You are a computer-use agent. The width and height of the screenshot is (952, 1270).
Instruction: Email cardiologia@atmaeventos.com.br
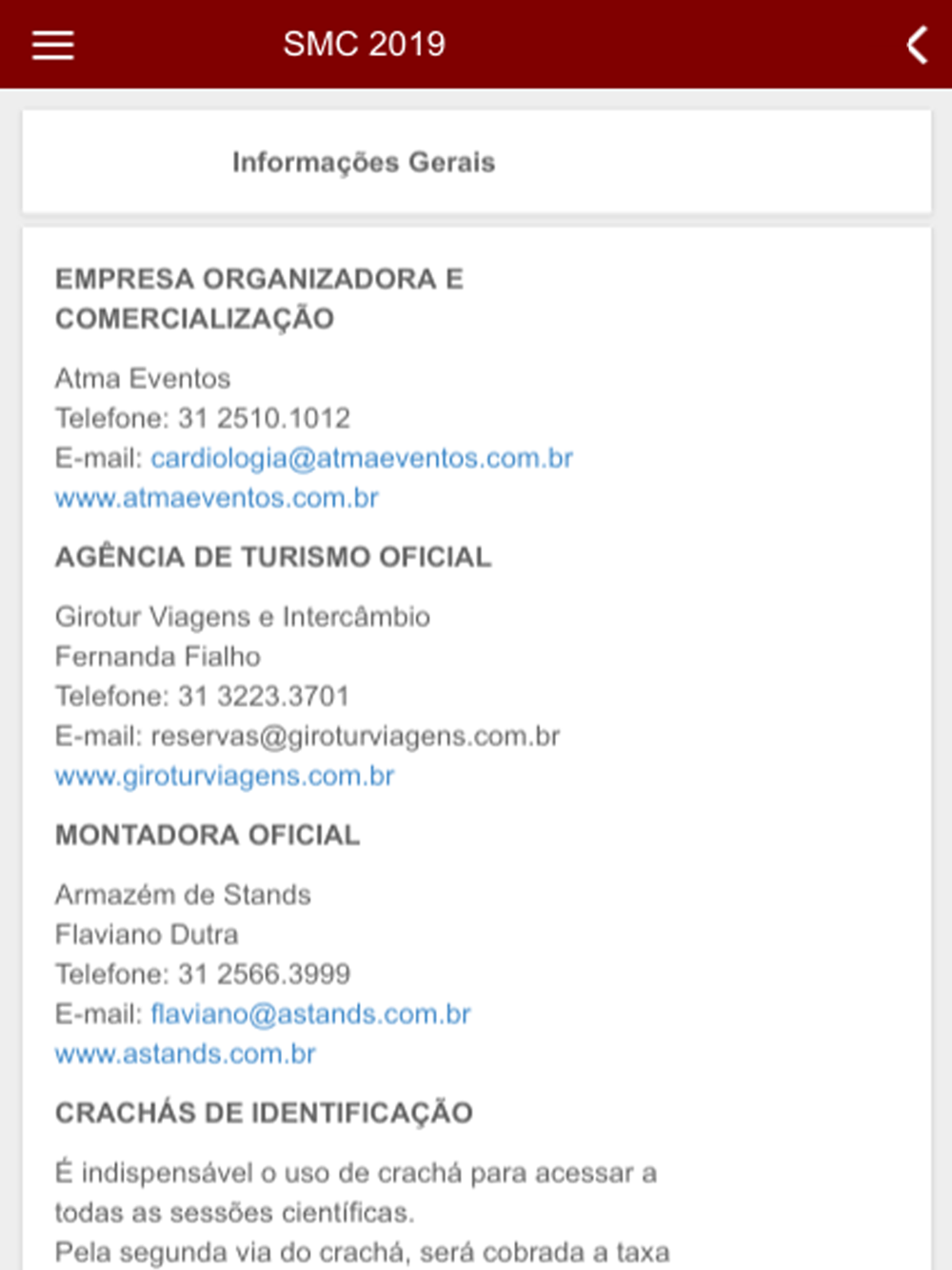click(362, 458)
